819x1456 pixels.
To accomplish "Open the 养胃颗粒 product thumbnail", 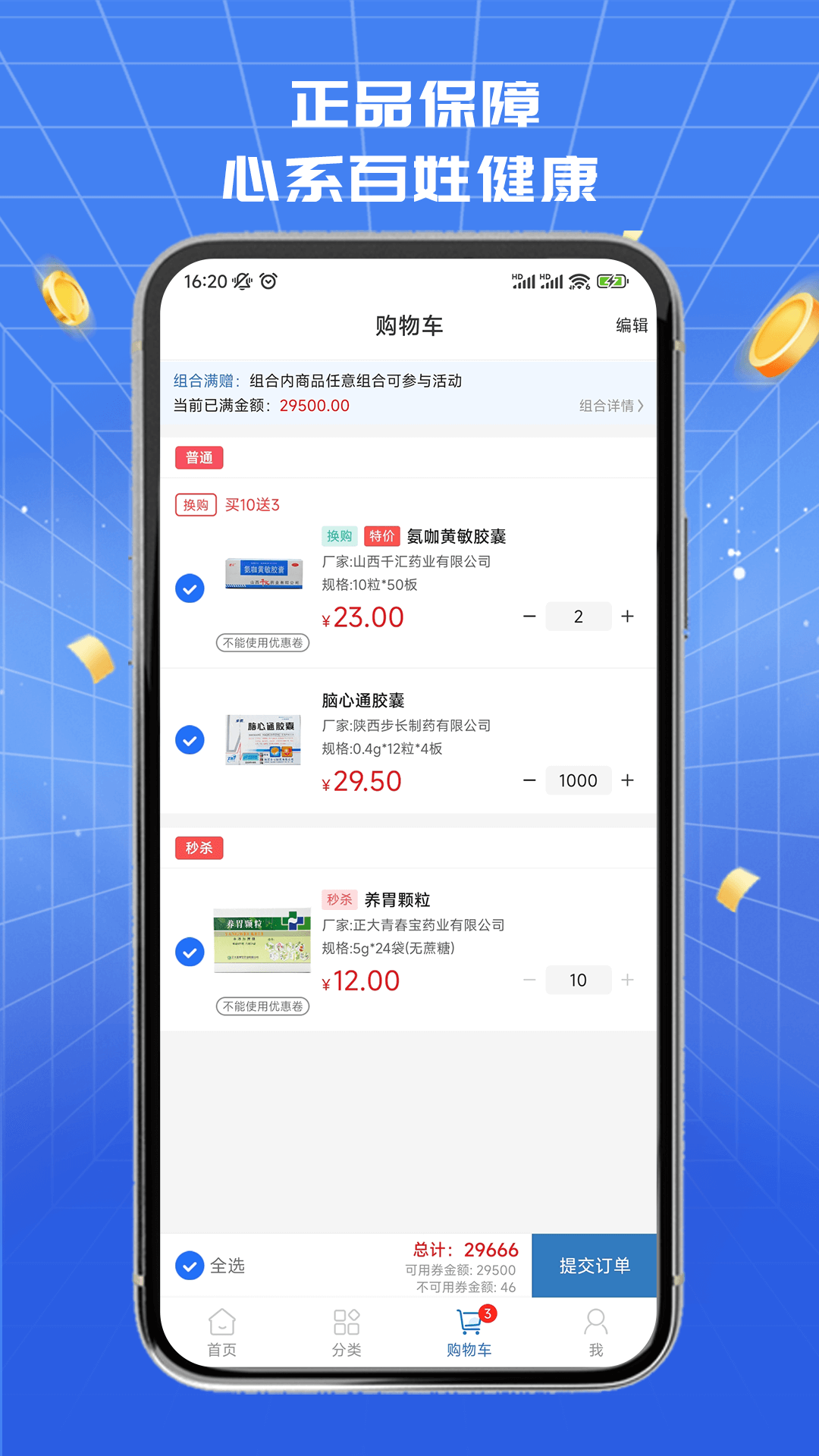I will coord(262,940).
